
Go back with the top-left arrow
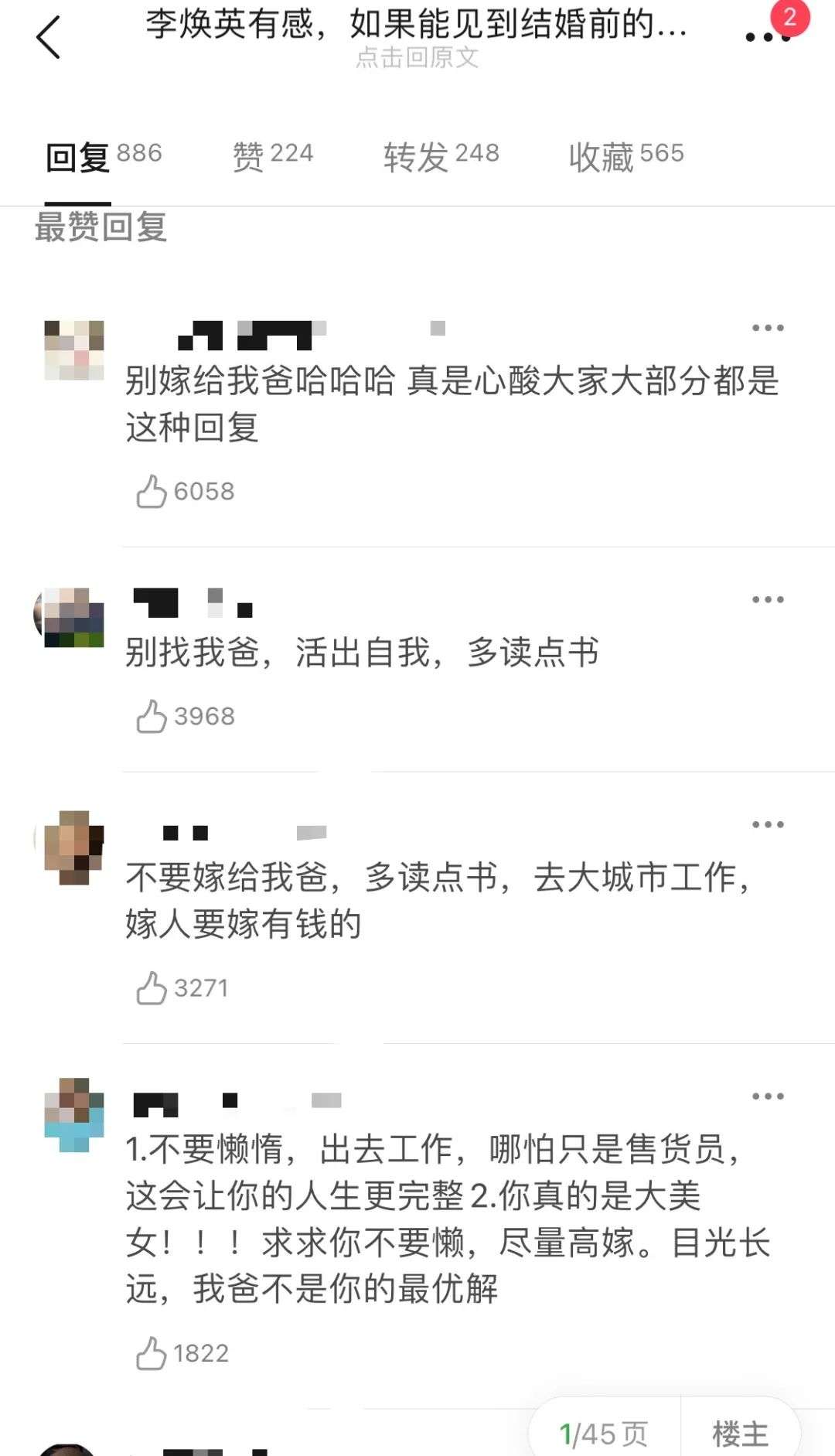tap(48, 36)
